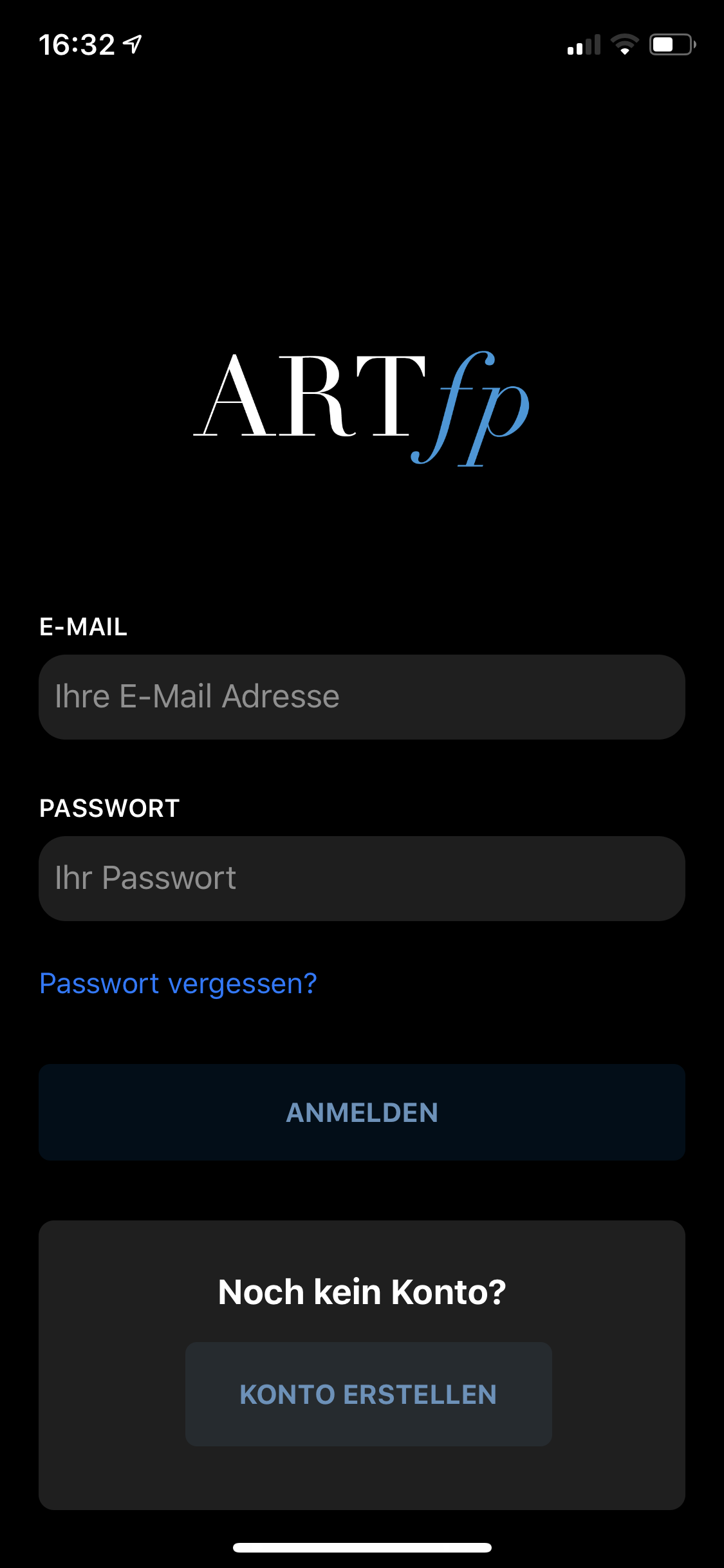Tap the Wi-Fi icon in status bar
This screenshot has height=1568, width=724.
tap(623, 43)
